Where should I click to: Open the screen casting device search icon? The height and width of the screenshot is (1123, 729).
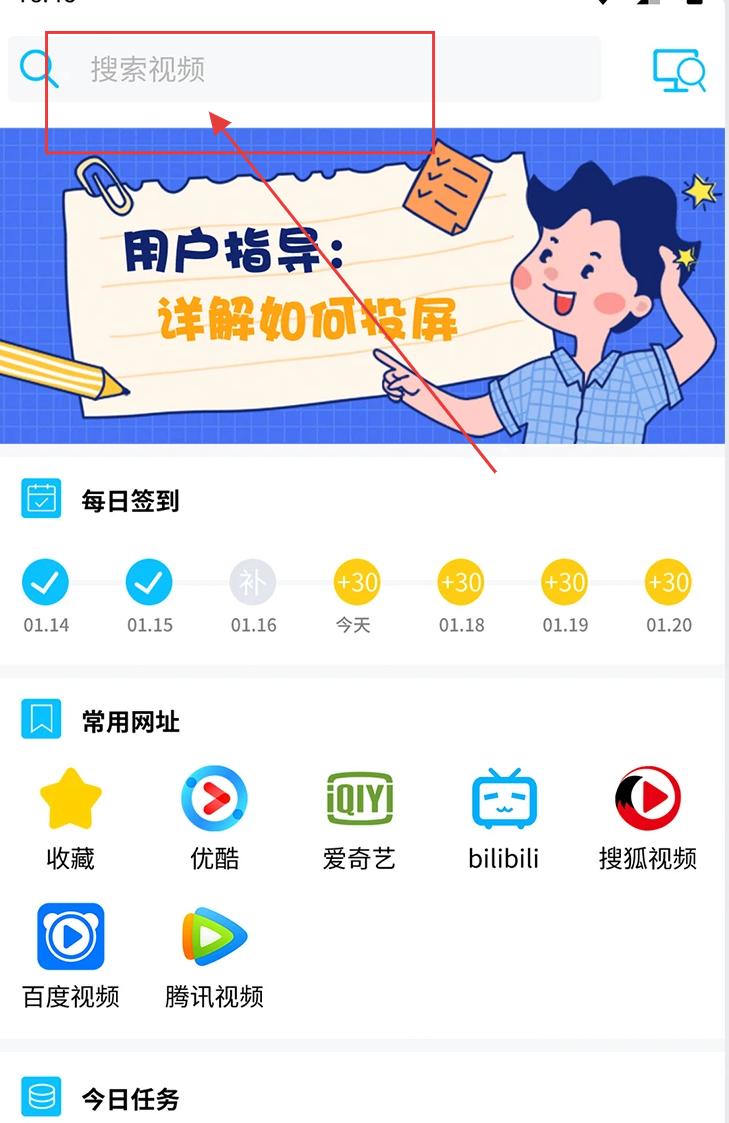679,70
